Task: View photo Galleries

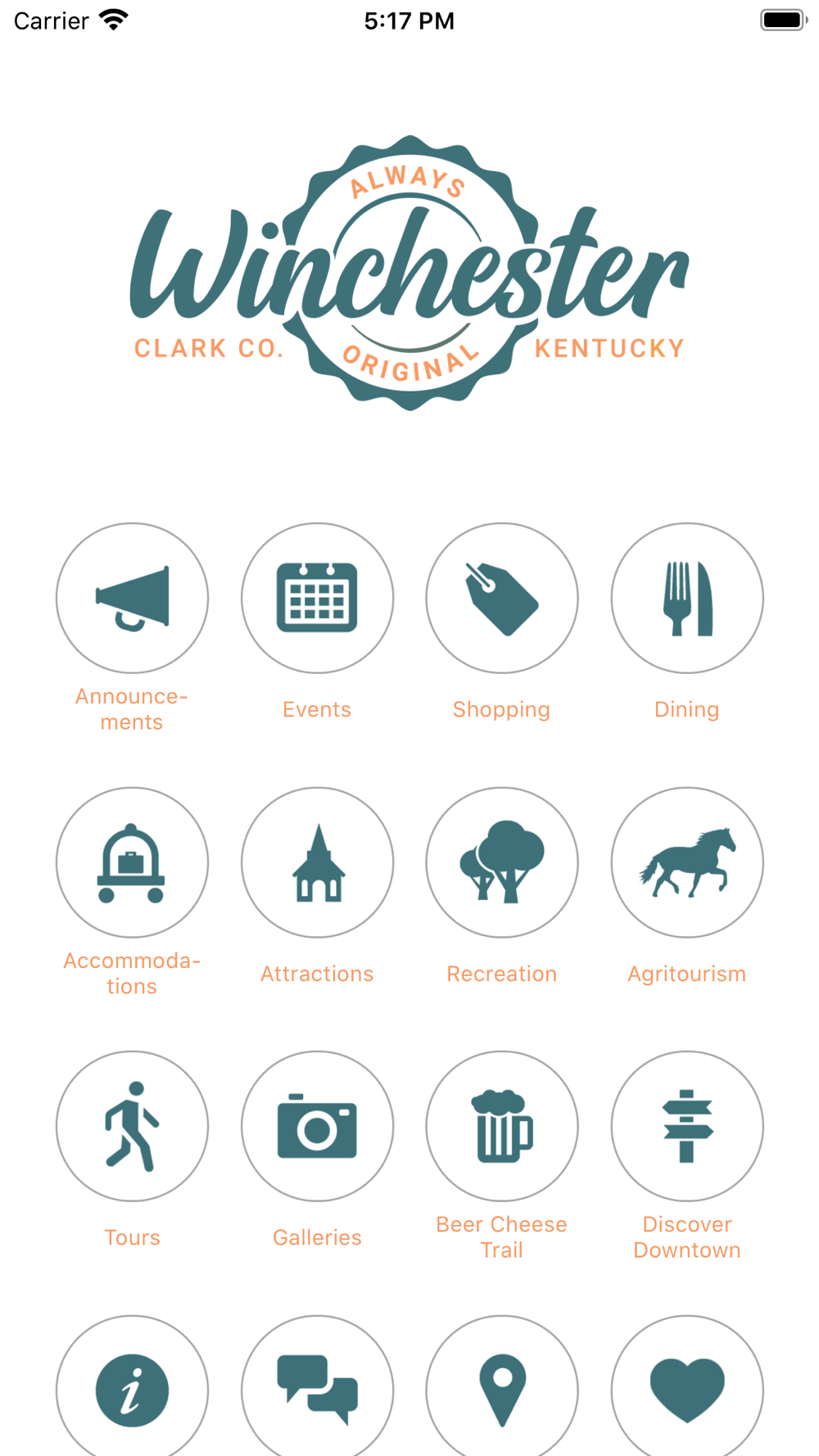Action: 317,1127
